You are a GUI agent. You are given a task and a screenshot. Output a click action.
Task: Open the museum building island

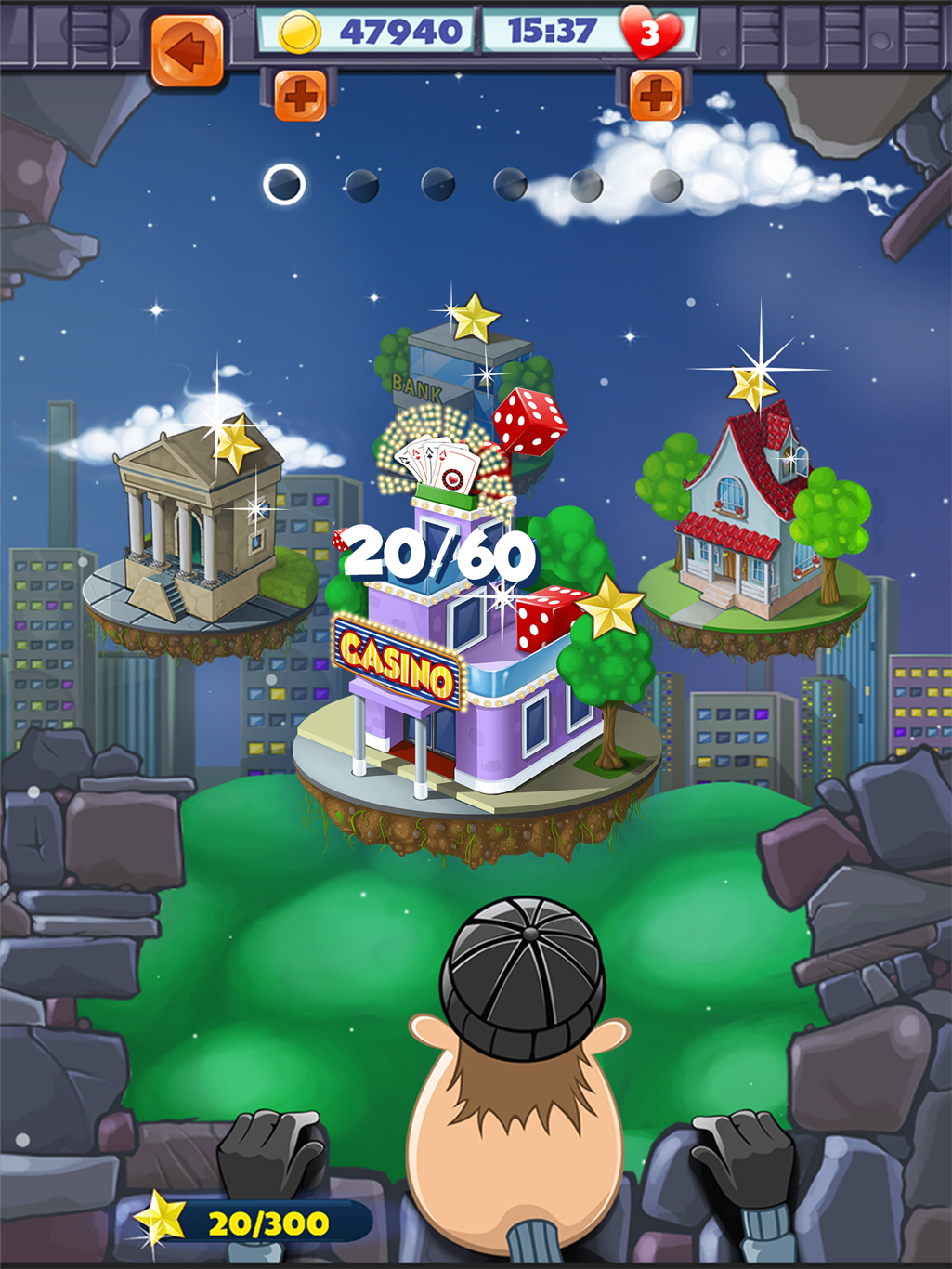pyautogui.click(x=197, y=539)
